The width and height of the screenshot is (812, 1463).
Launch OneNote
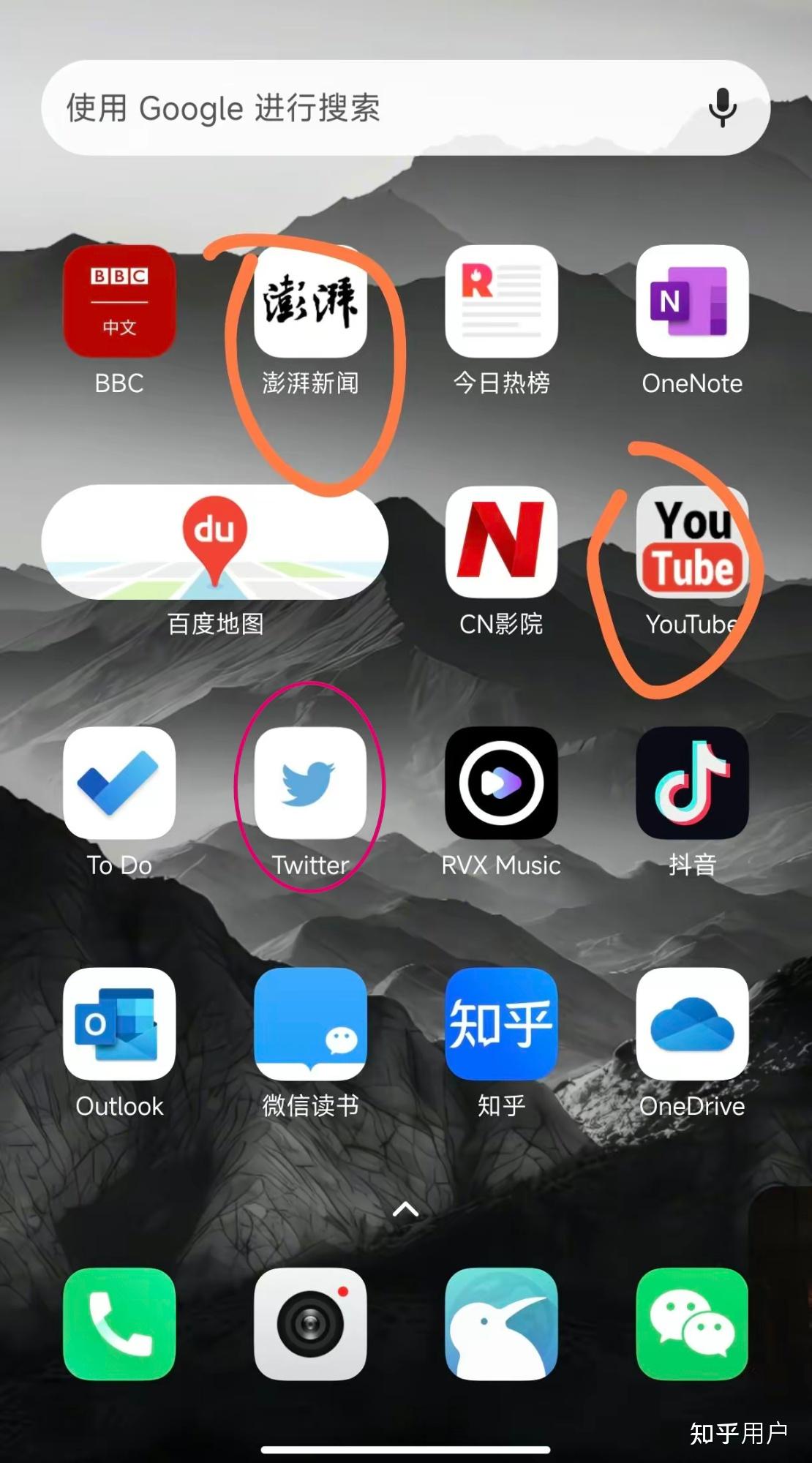pyautogui.click(x=692, y=301)
